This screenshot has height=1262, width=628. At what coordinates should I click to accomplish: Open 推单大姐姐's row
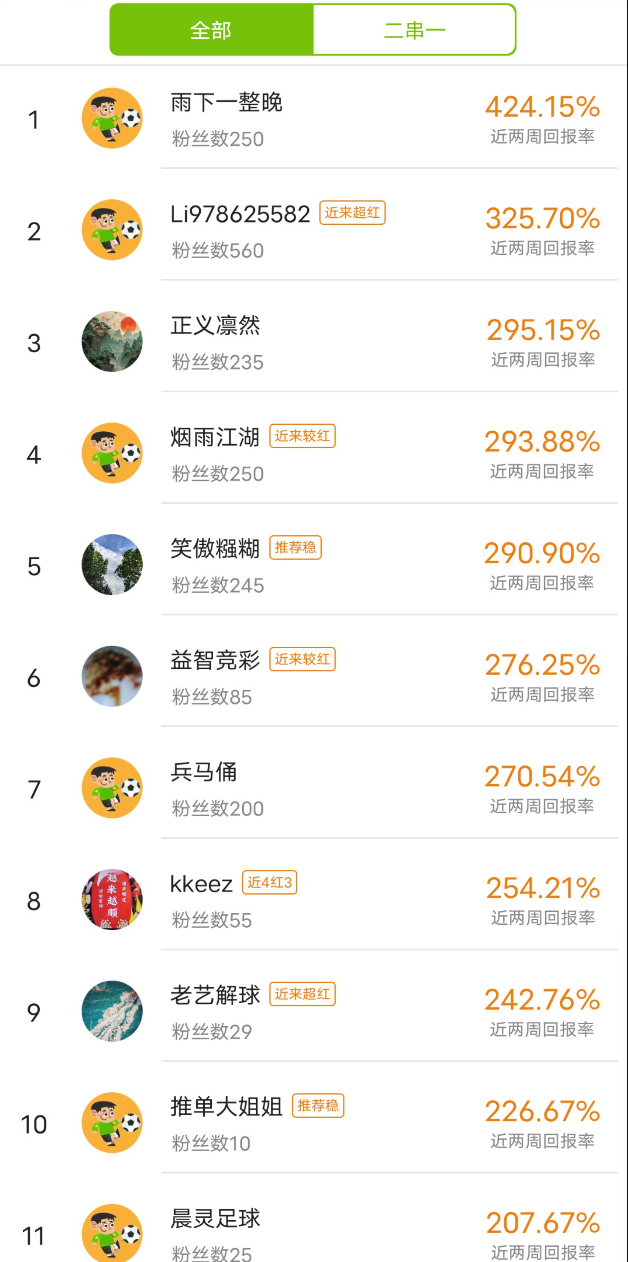[227, 1108]
